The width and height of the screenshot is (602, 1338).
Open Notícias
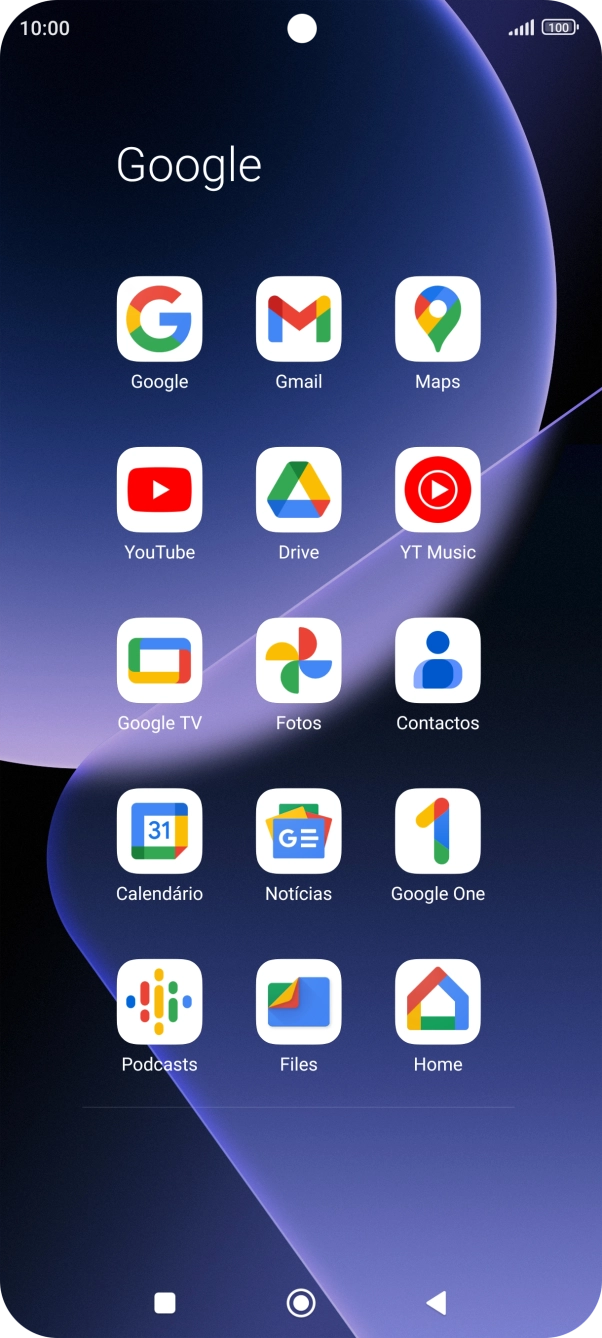[298, 832]
